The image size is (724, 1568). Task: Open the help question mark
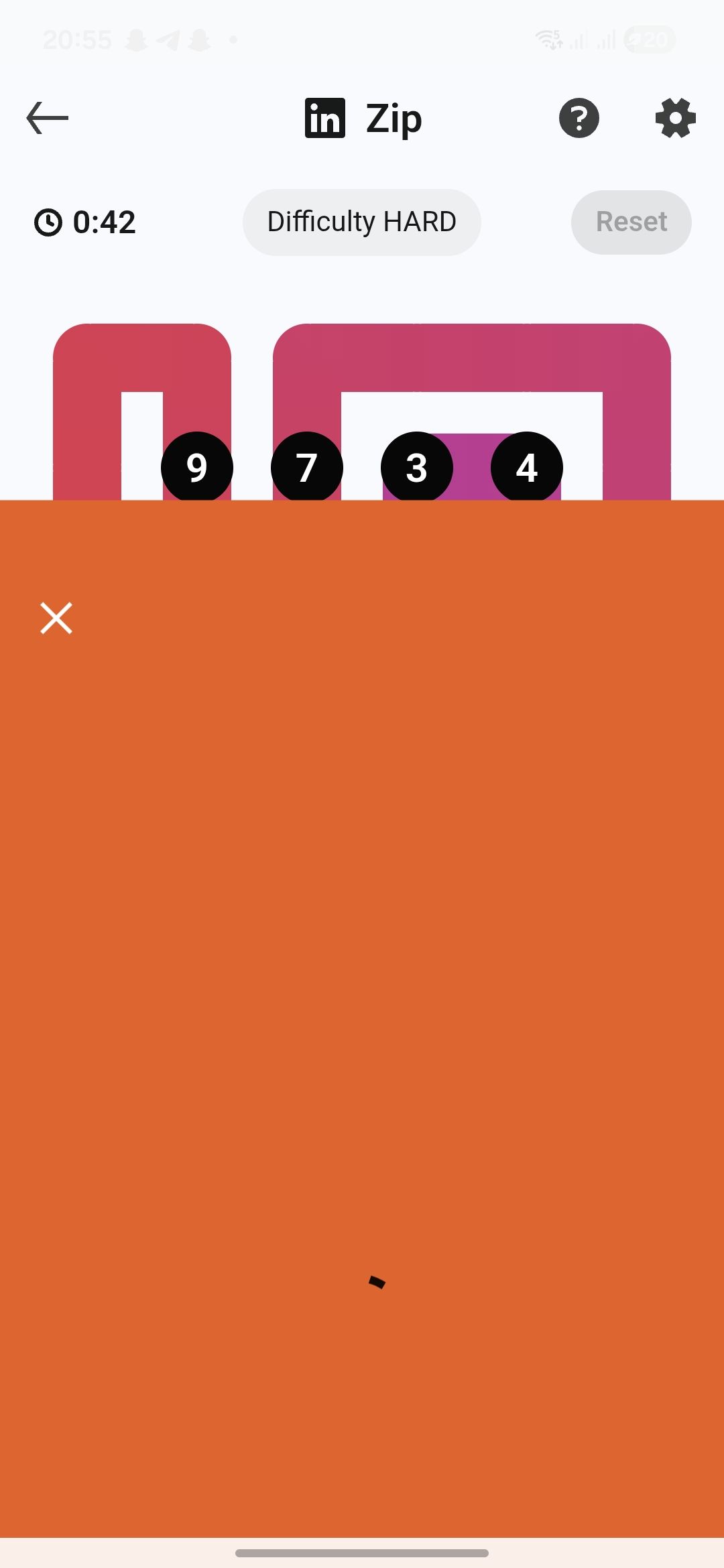[x=579, y=118]
